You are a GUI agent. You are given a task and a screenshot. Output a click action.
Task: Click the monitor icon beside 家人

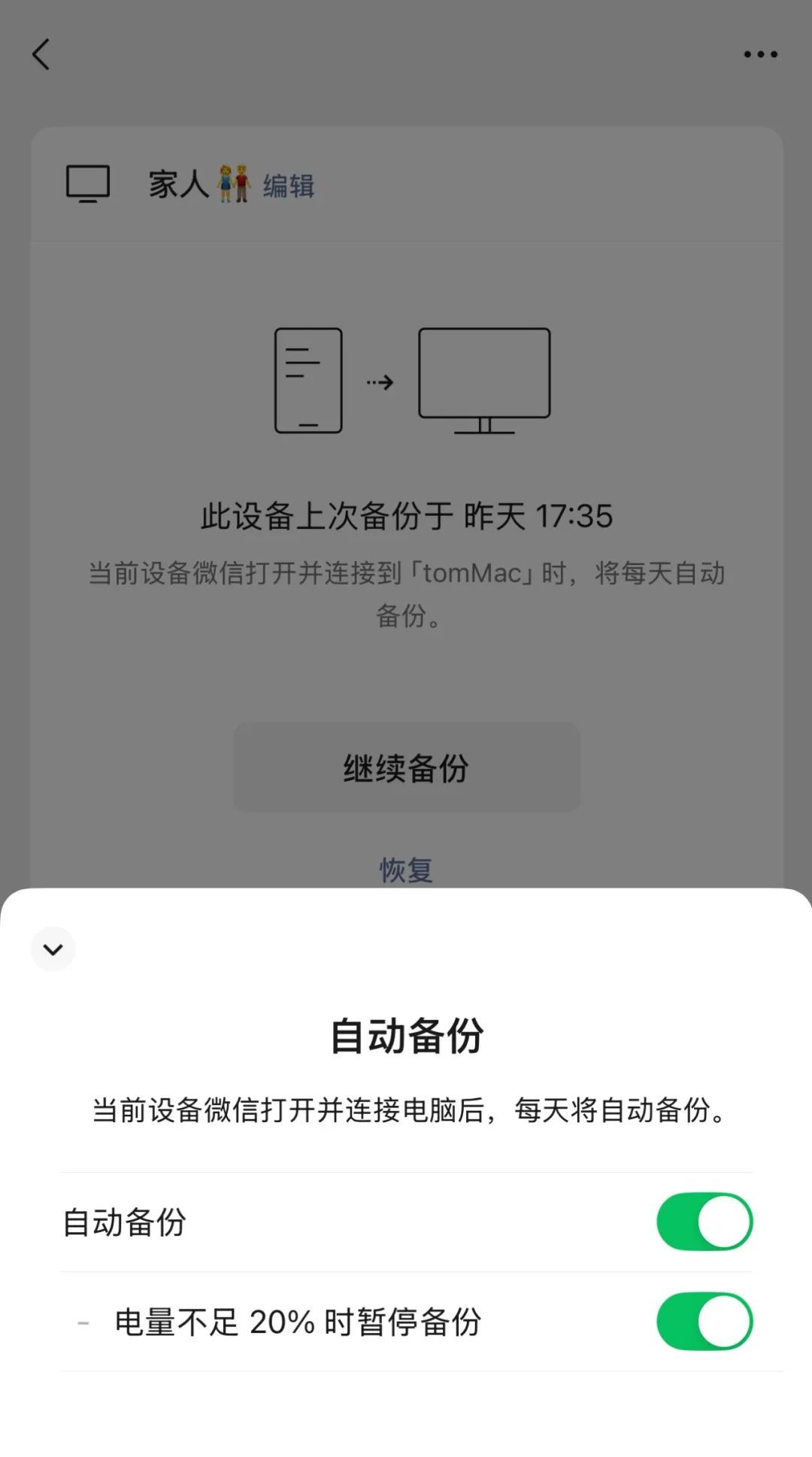[89, 183]
